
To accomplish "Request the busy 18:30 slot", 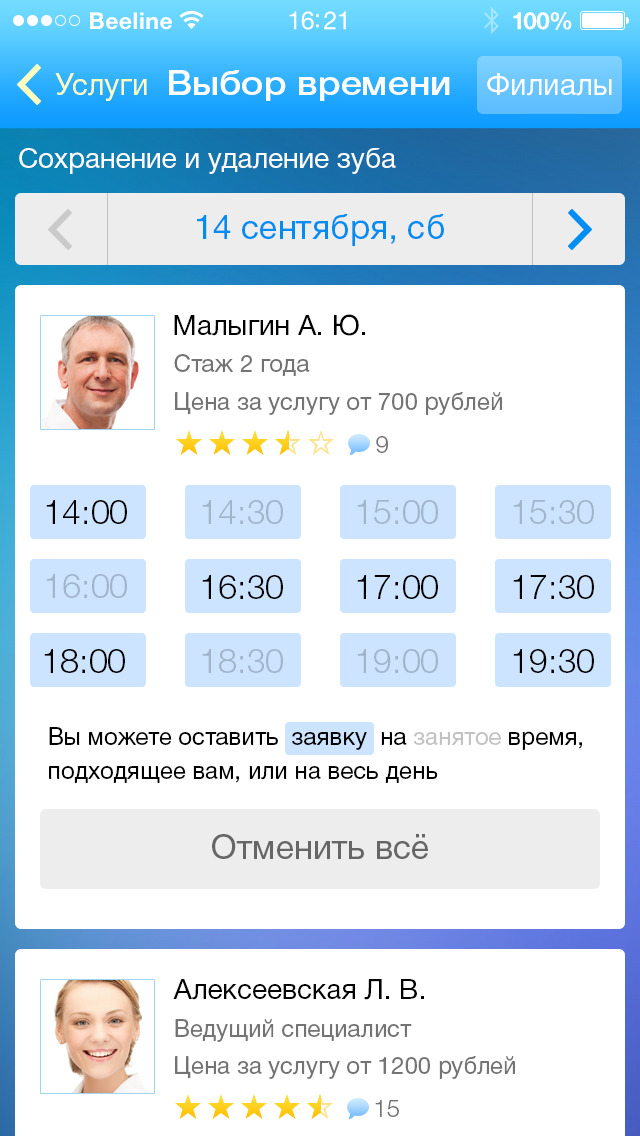I will 243,660.
